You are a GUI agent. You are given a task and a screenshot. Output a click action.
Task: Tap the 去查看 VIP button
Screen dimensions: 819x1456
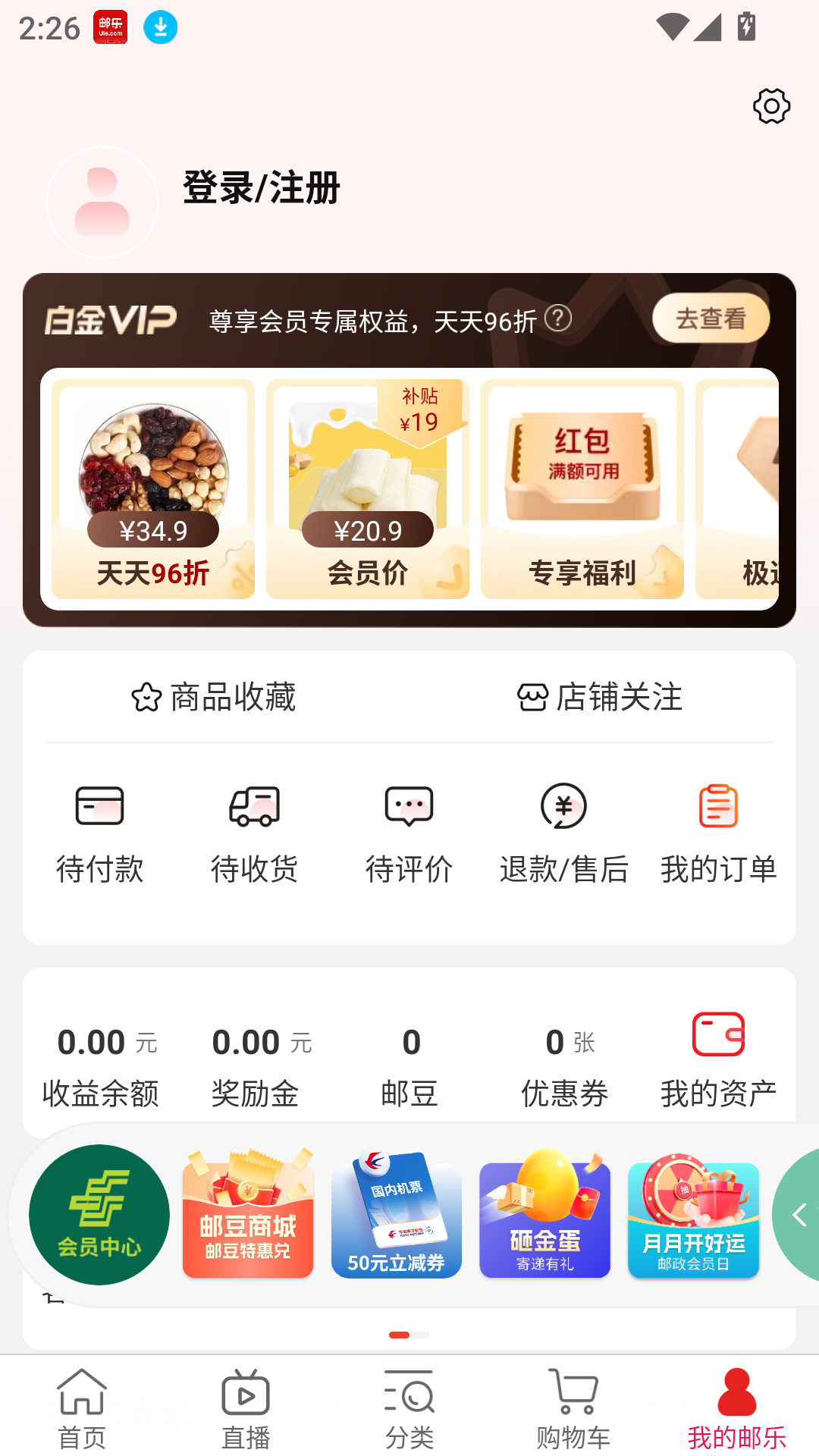[x=711, y=318]
